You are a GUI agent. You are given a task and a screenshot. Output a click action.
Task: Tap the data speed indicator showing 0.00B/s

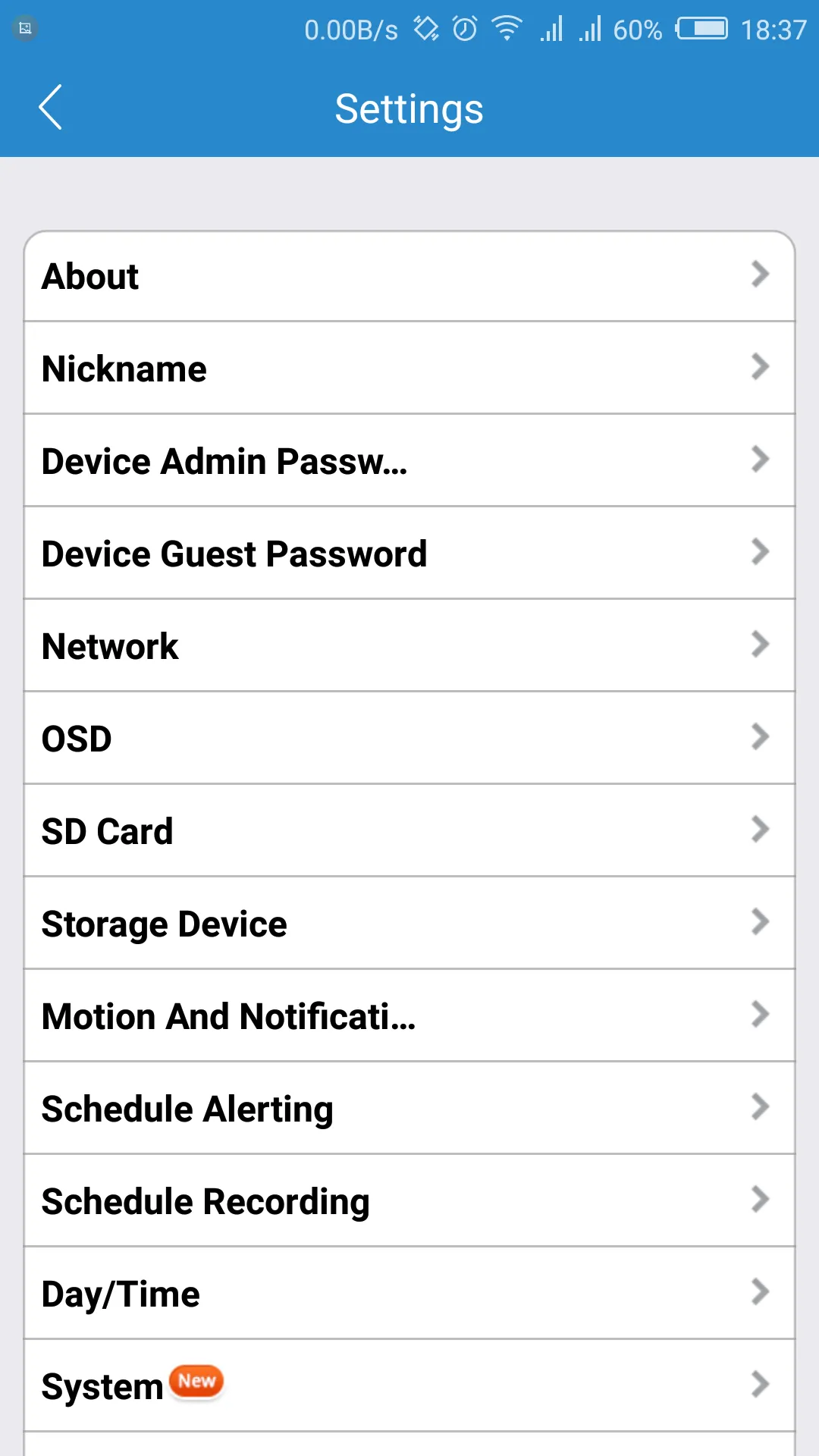350,29
